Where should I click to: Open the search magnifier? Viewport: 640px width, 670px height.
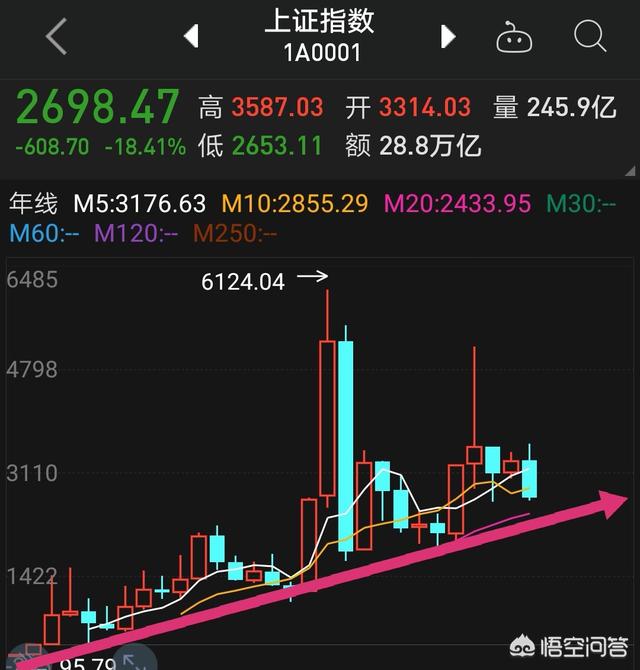[590, 37]
